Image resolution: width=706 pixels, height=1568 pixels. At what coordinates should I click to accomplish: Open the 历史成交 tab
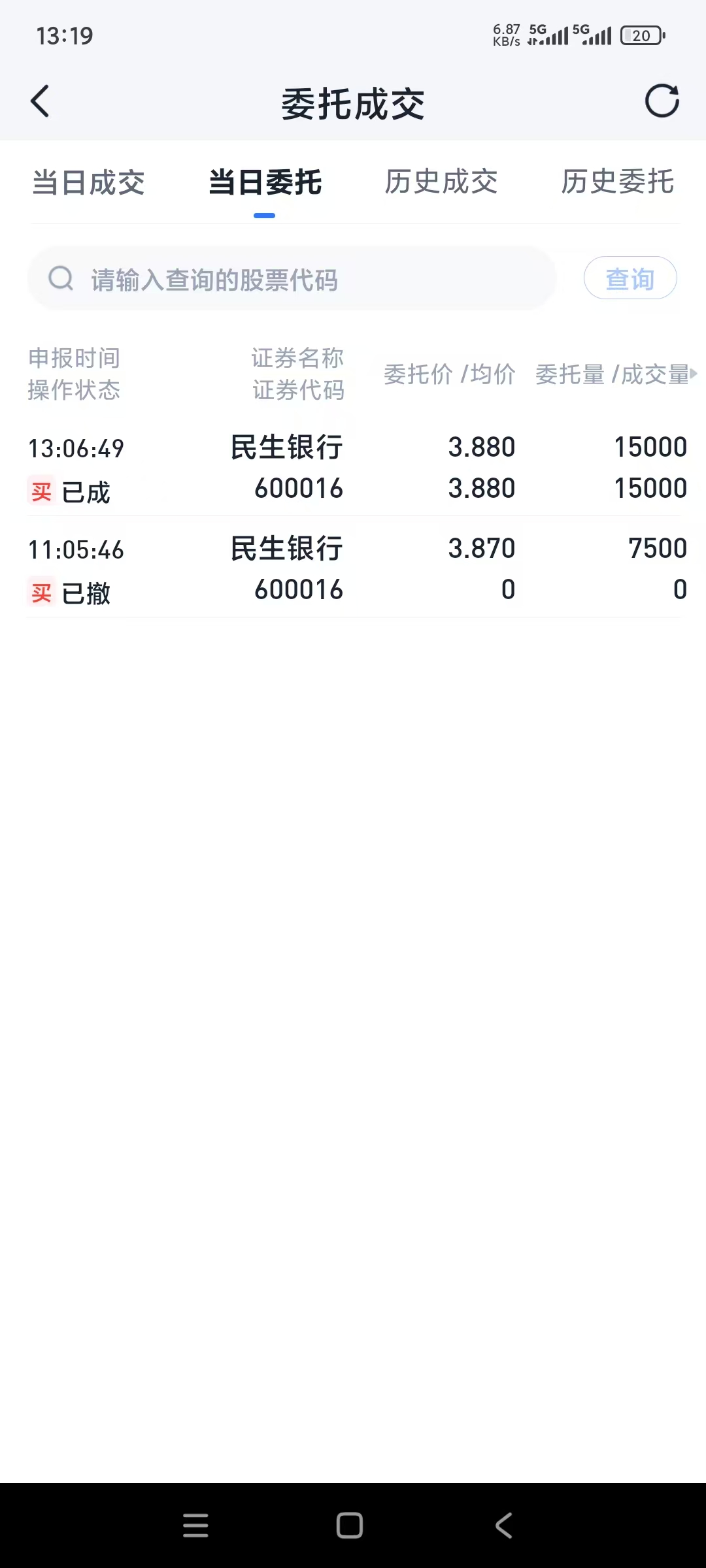click(x=441, y=182)
